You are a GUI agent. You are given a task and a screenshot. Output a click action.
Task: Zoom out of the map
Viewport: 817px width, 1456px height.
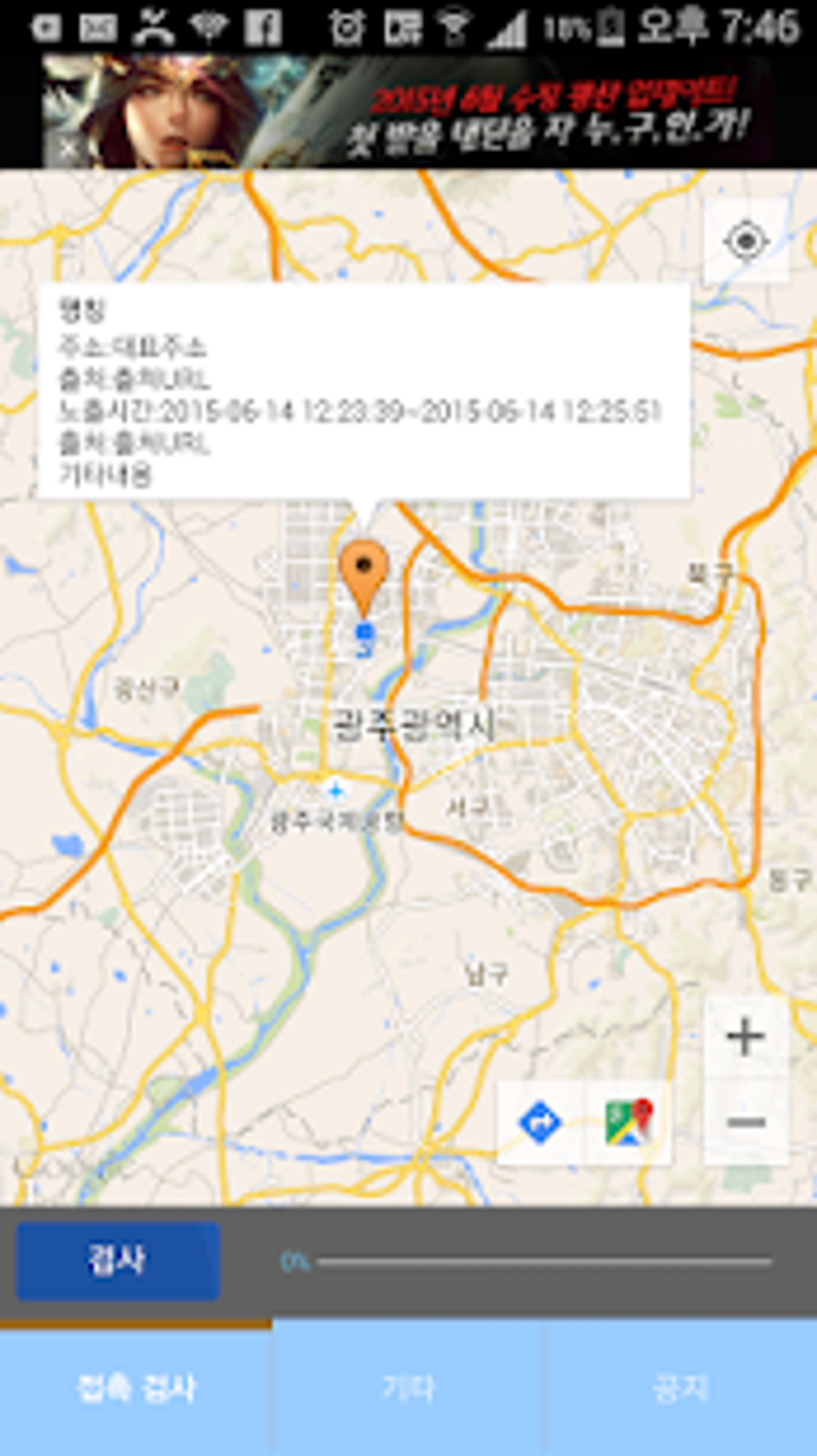point(745,1123)
